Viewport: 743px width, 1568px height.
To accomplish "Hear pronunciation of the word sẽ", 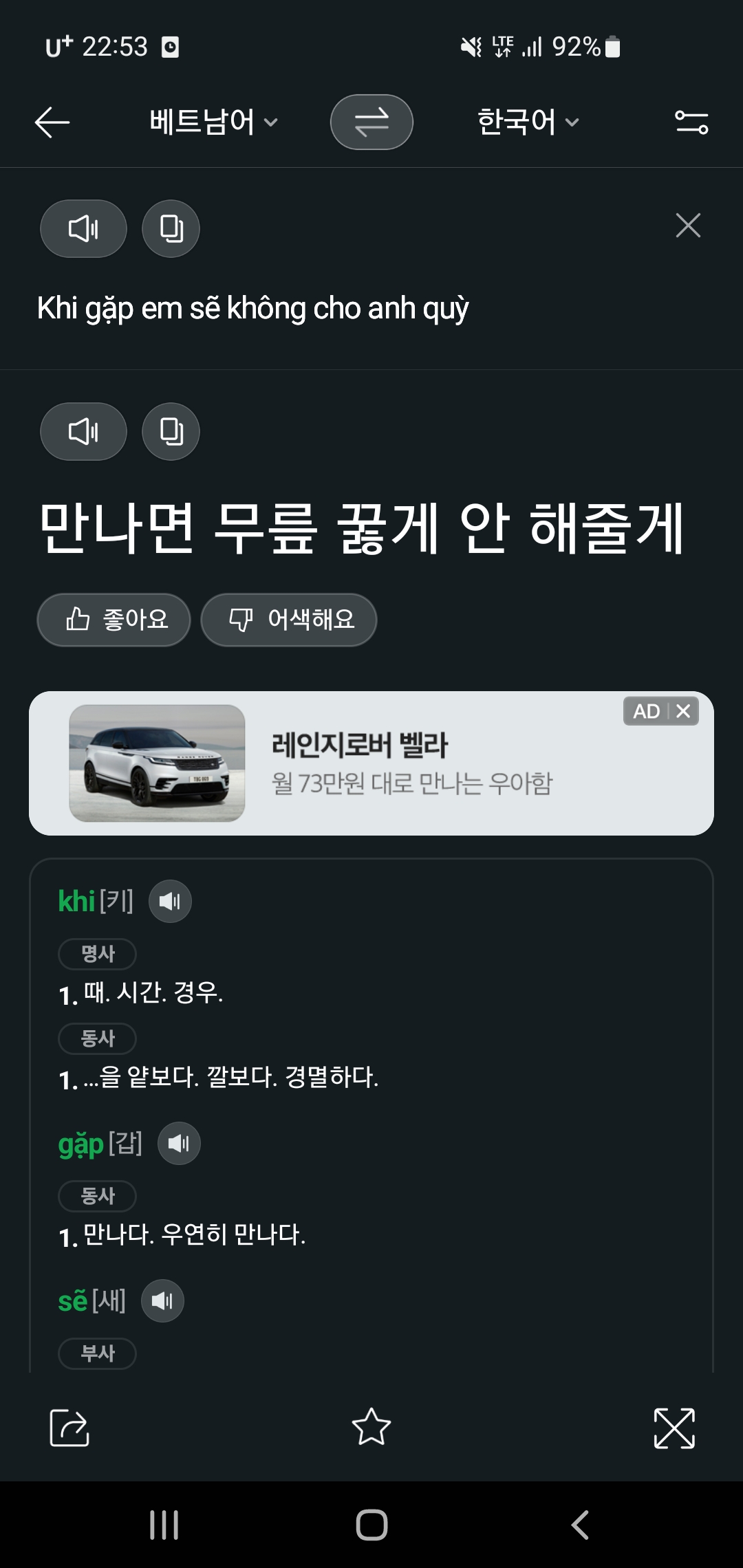I will (x=162, y=1300).
